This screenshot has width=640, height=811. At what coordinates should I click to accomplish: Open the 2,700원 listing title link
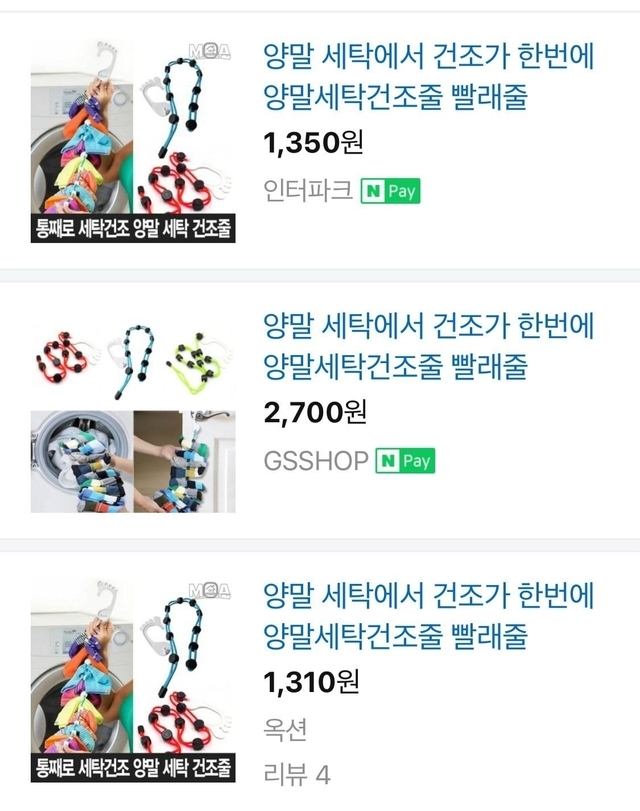[x=428, y=346]
